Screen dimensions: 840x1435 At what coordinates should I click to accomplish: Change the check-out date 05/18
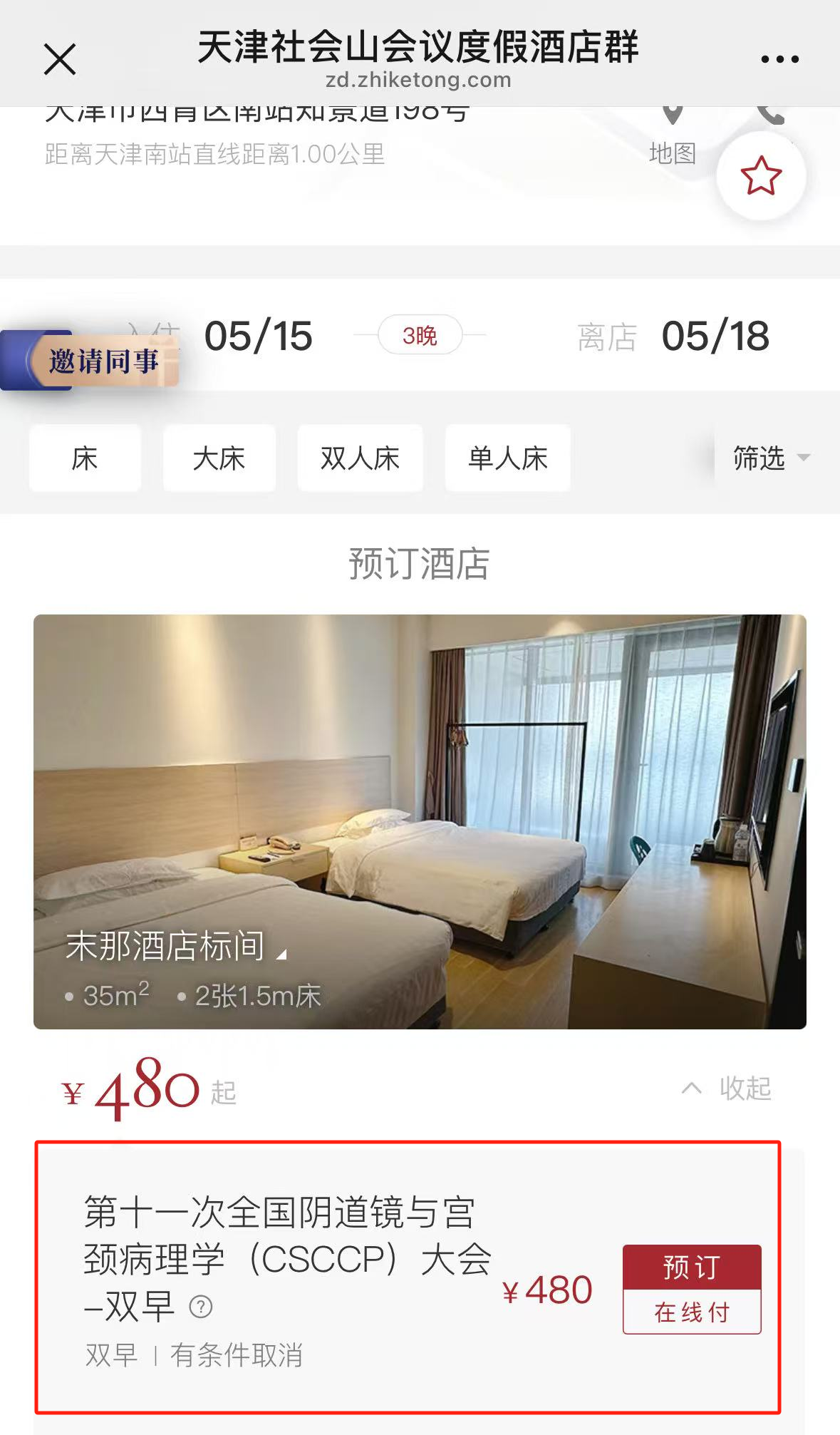(715, 336)
